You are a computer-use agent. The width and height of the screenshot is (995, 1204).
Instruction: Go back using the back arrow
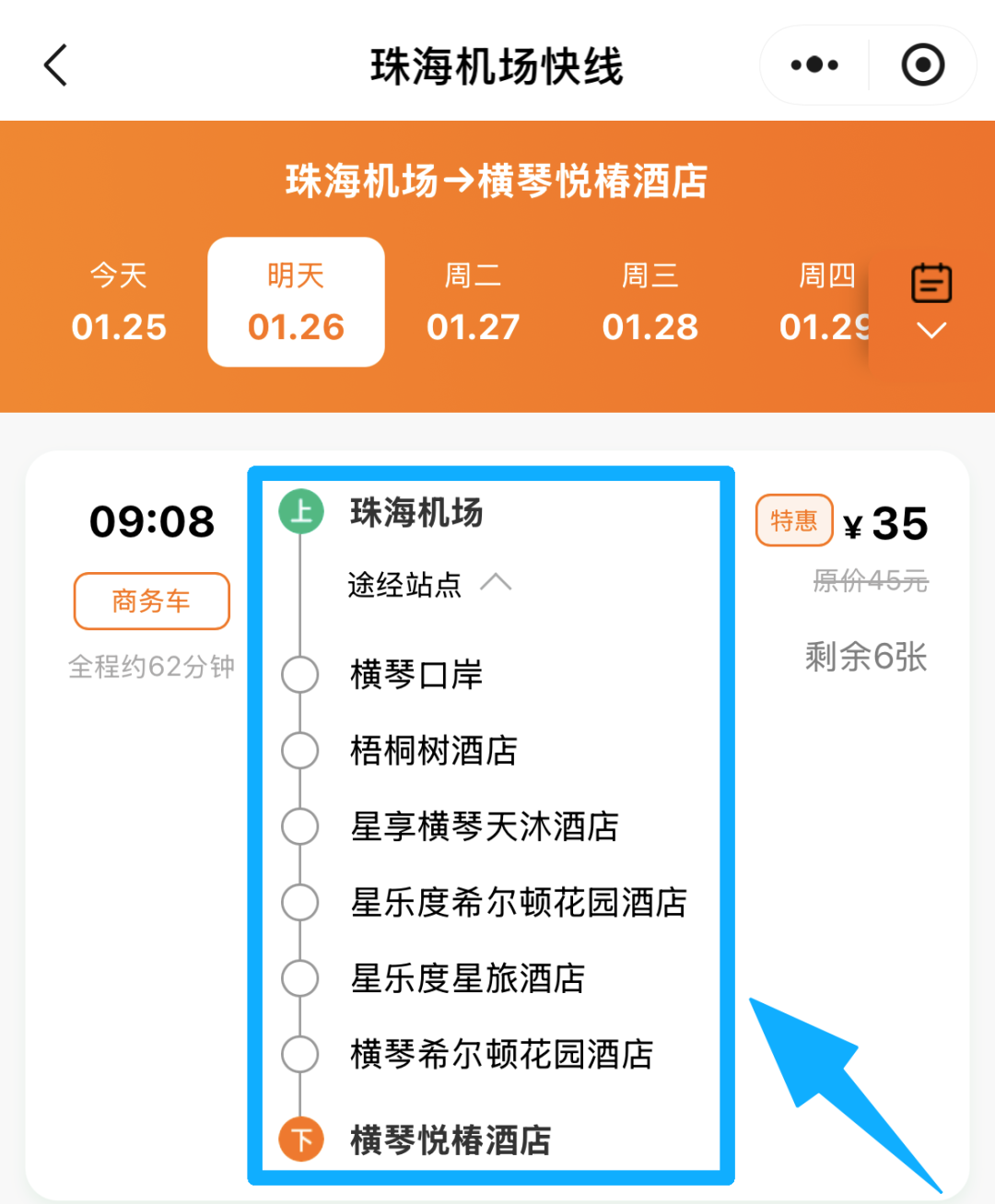coord(56,65)
